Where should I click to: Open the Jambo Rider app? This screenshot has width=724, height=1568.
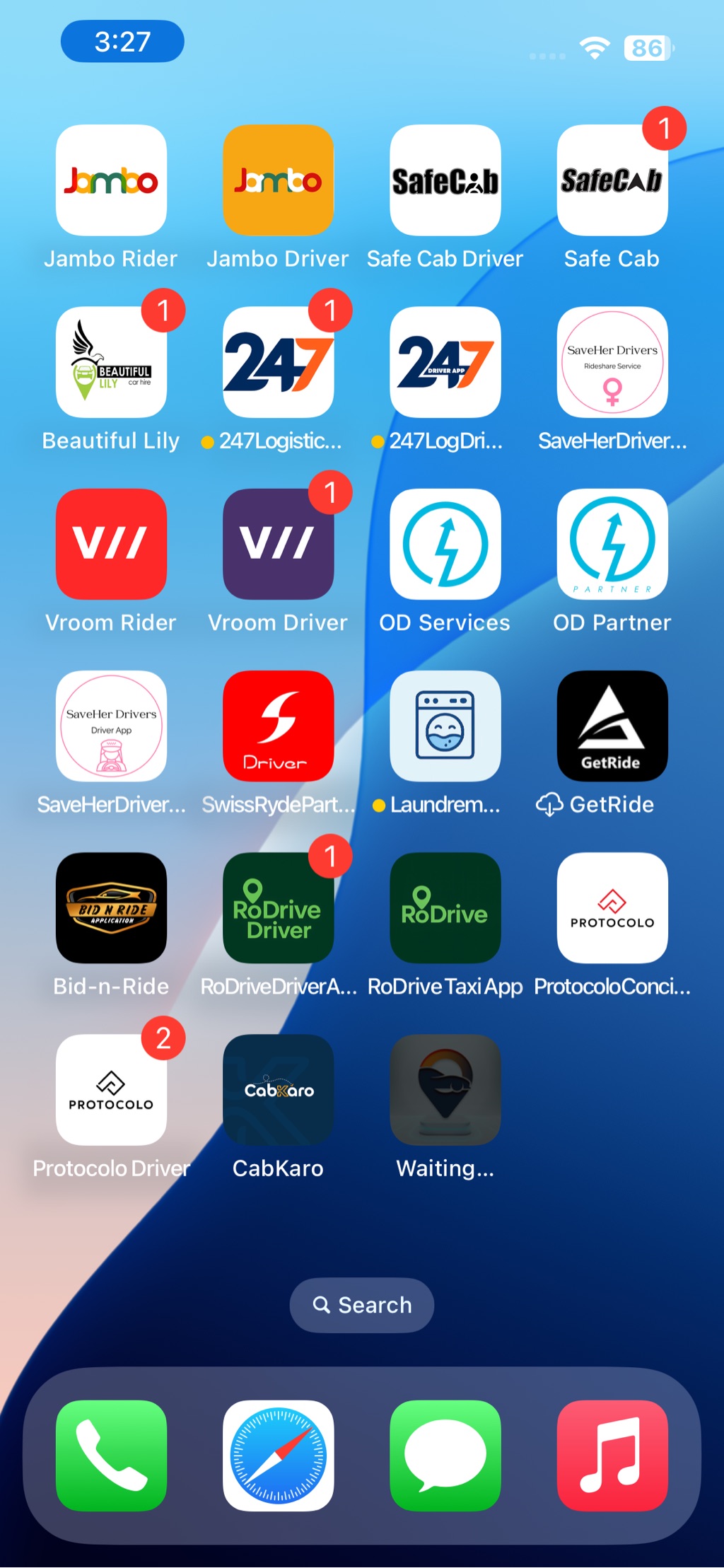(111, 180)
